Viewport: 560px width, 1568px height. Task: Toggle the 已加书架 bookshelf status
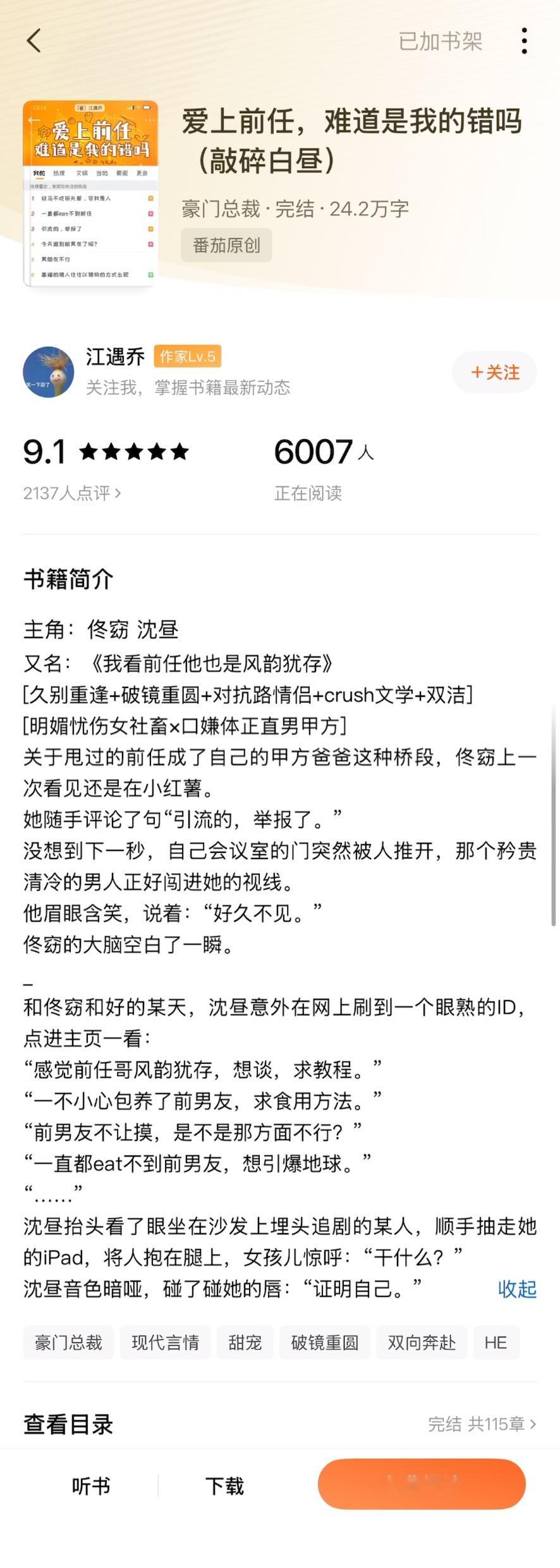441,42
